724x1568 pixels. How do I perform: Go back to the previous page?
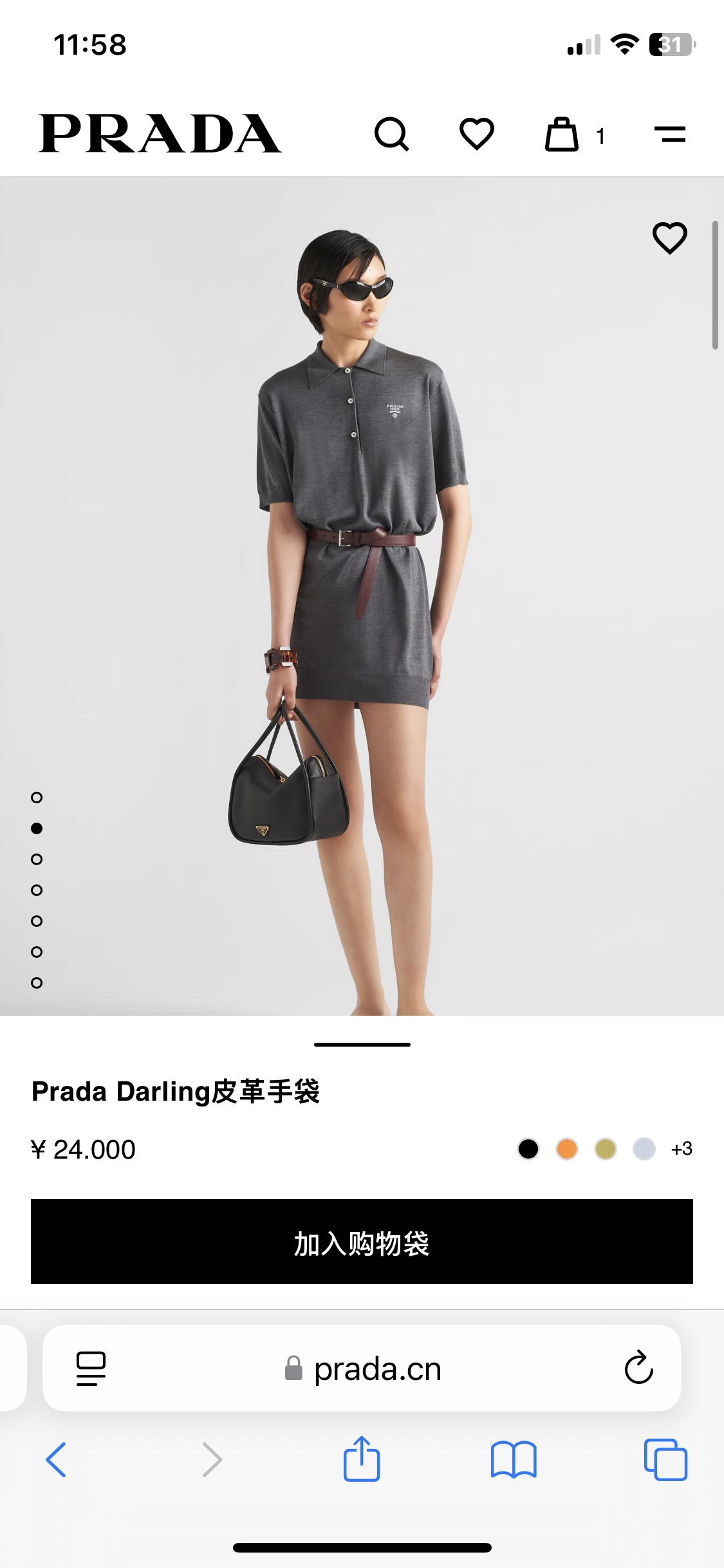tap(57, 1459)
